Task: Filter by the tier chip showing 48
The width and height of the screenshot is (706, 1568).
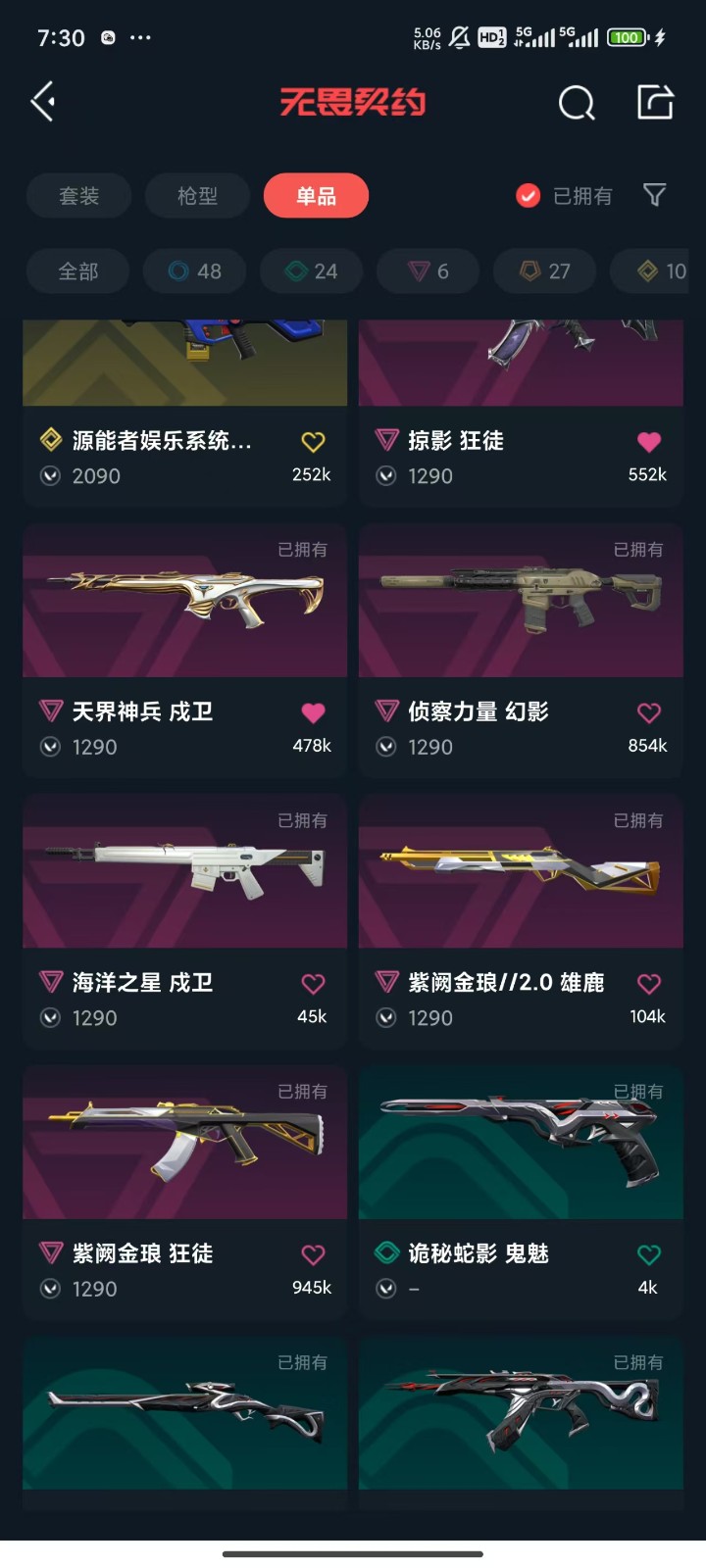Action: [195, 271]
